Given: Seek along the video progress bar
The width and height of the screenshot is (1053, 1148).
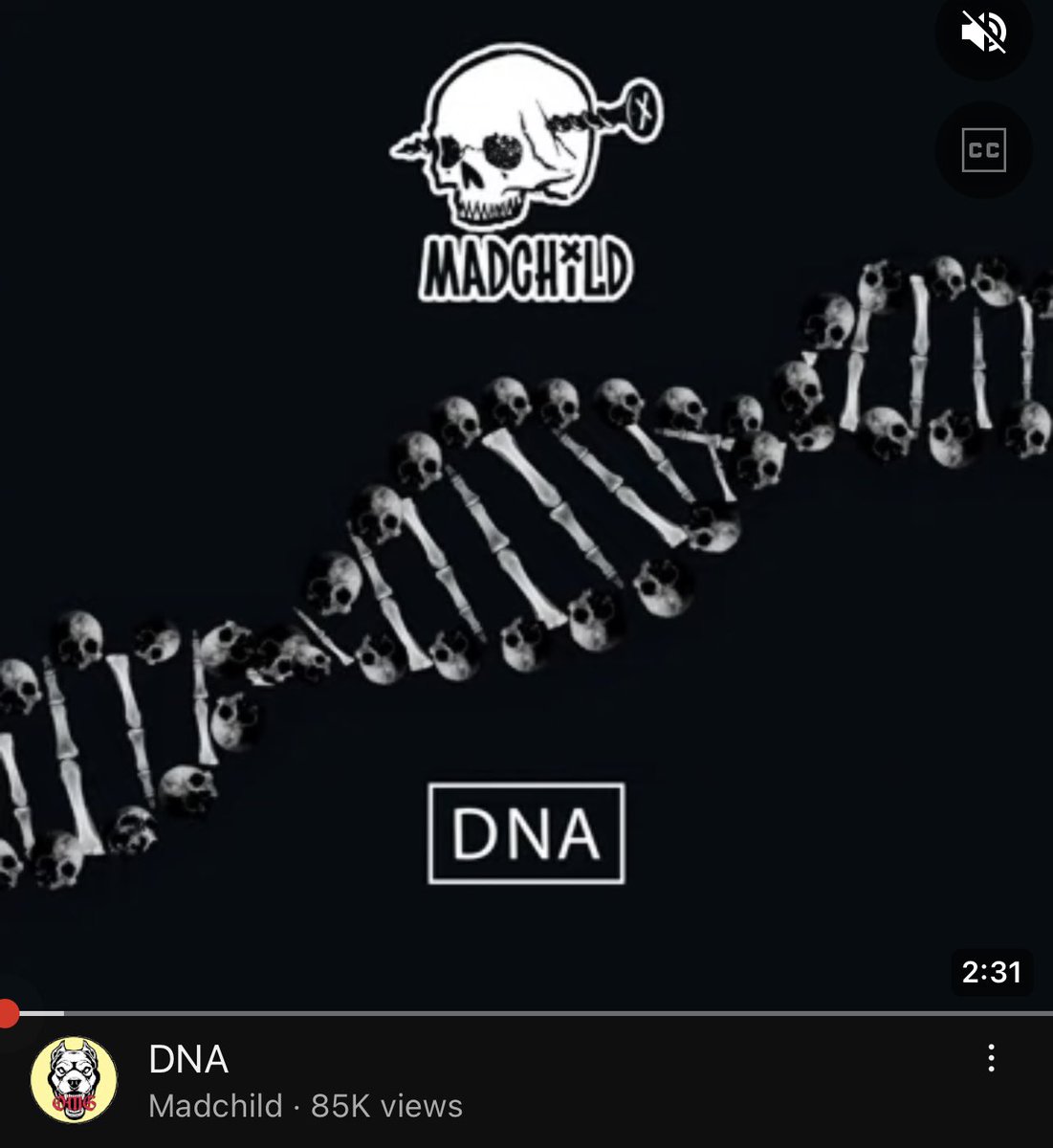Looking at the screenshot, I should click(x=526, y=1012).
